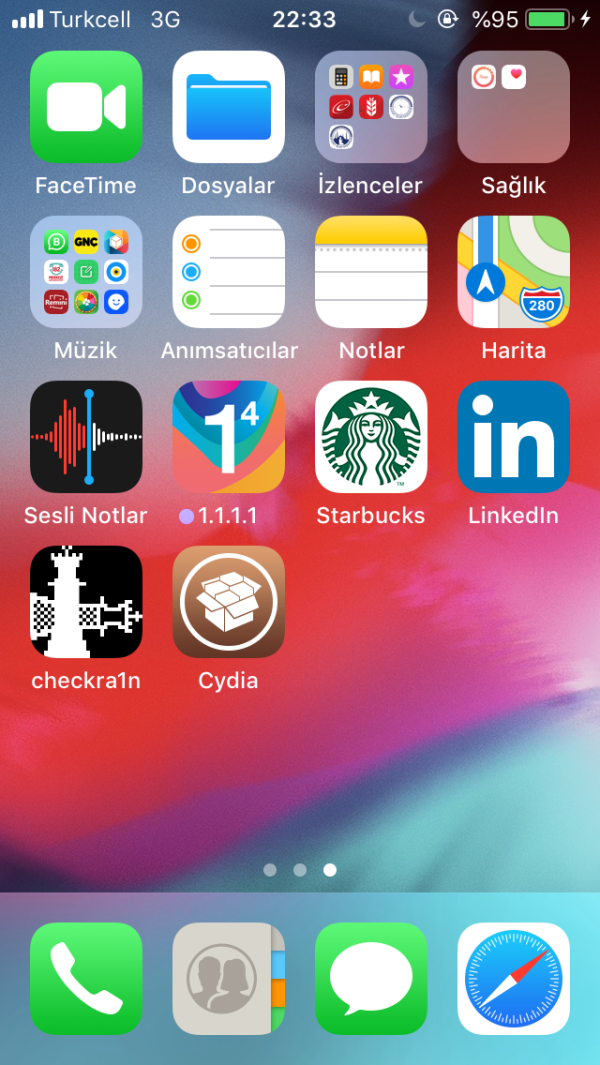Launch the Notlar notes app
The image size is (600, 1065).
click(371, 272)
